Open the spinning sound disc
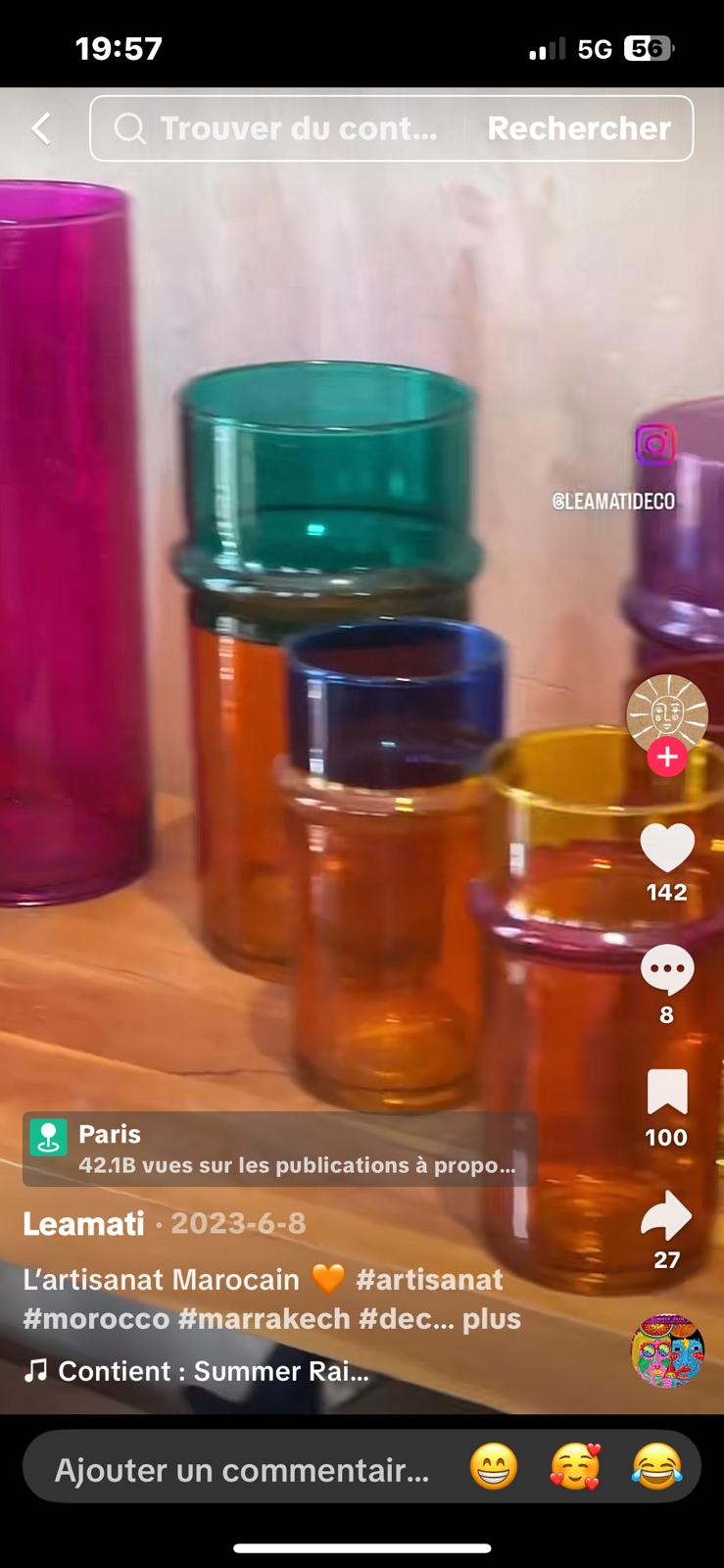 coord(667,1351)
